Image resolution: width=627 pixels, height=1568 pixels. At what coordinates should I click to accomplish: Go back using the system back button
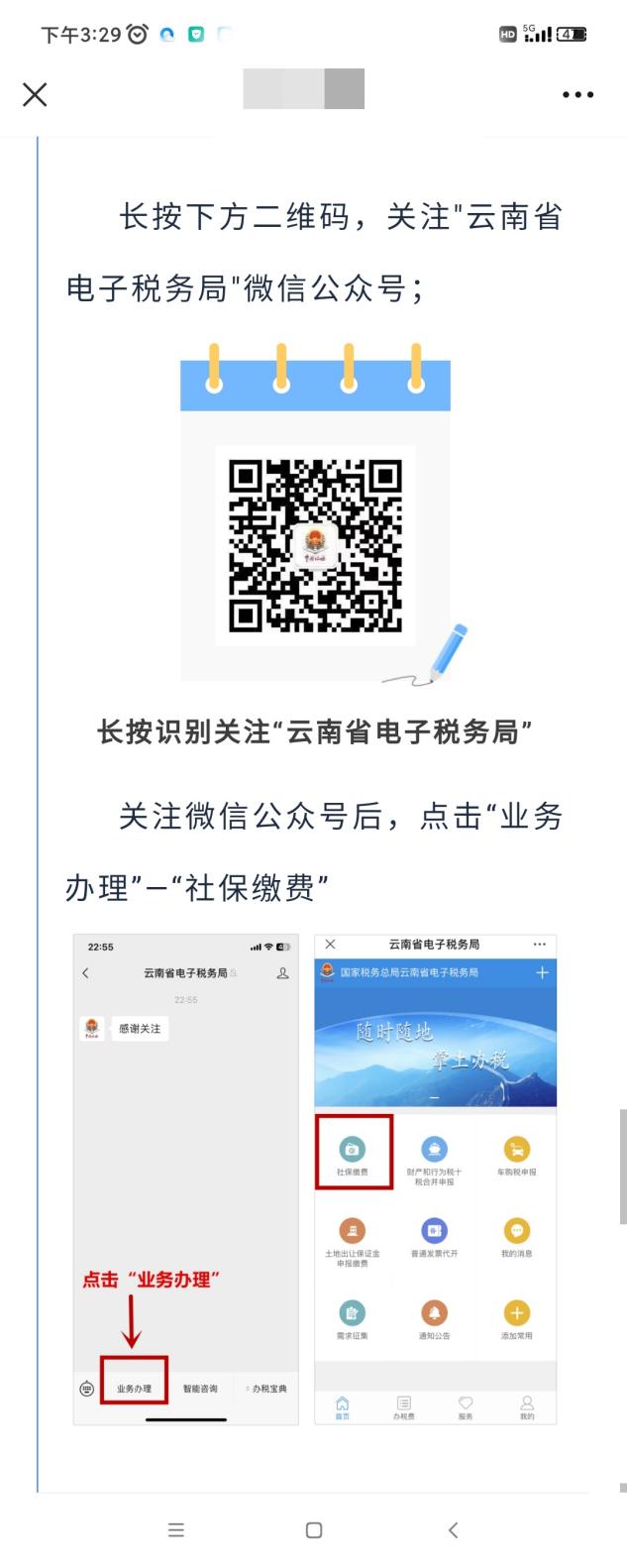pyautogui.click(x=453, y=1529)
